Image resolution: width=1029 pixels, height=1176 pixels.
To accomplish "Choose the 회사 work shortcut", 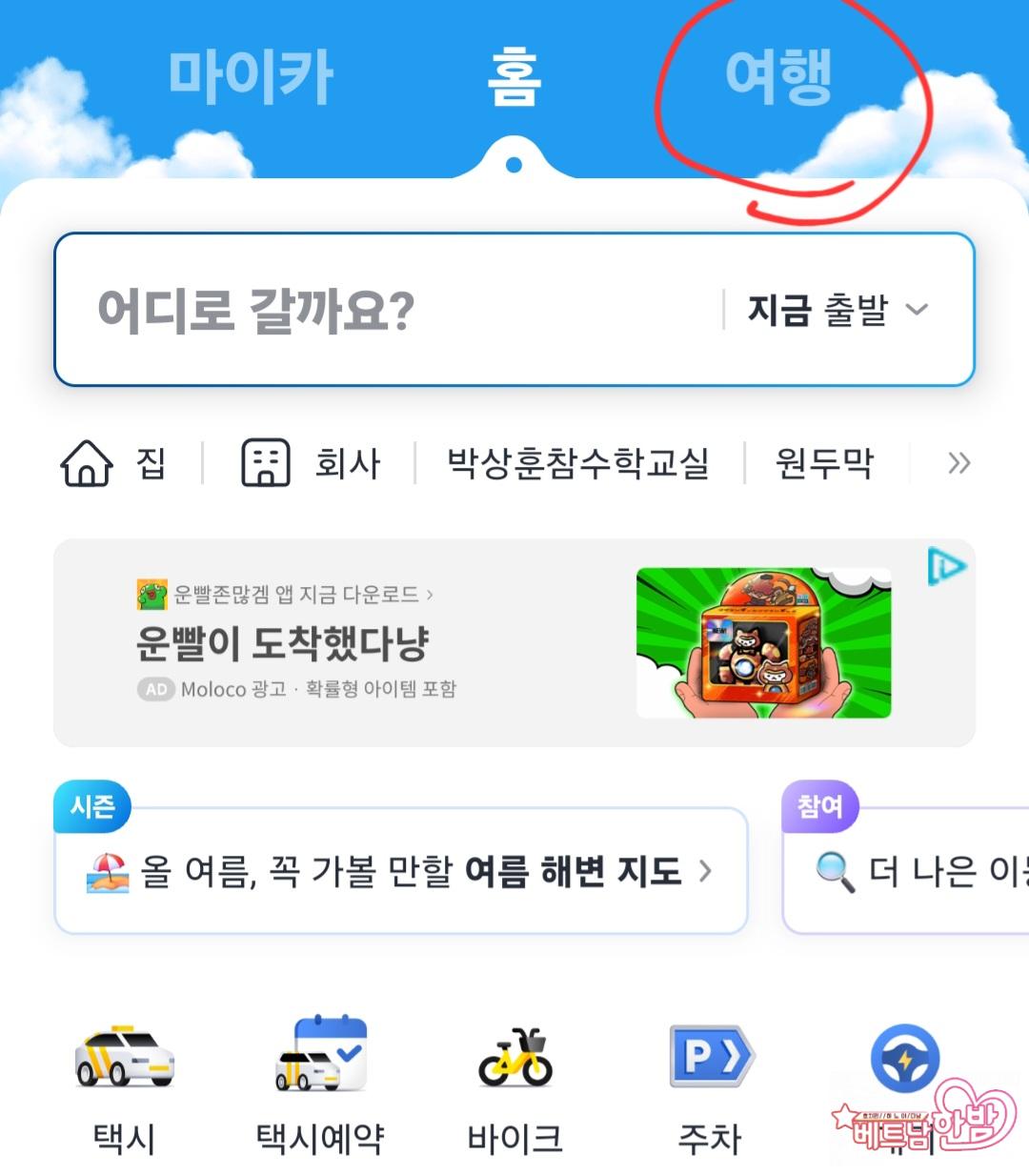I will pyautogui.click(x=311, y=464).
